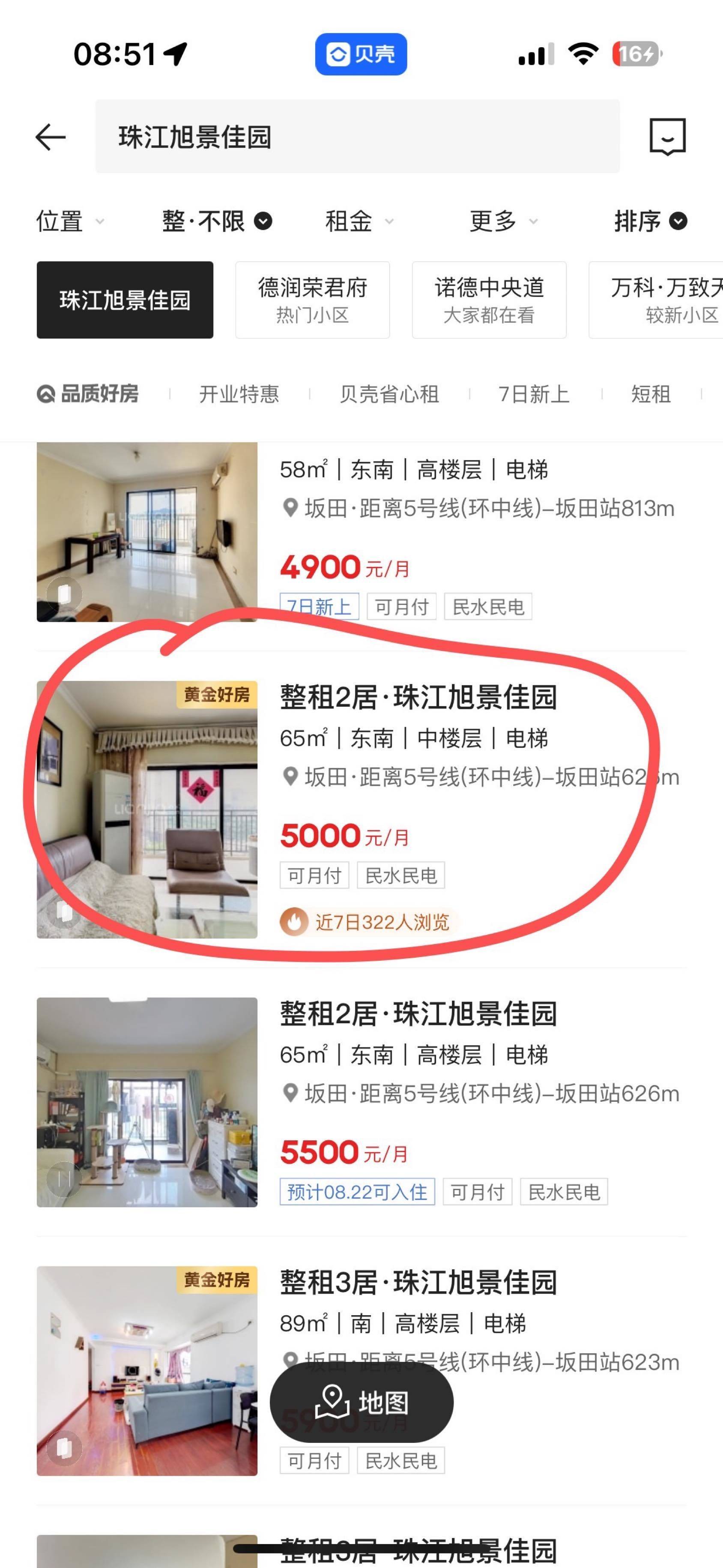
Task: Expand the 租金 filter dropdown
Action: (x=360, y=221)
